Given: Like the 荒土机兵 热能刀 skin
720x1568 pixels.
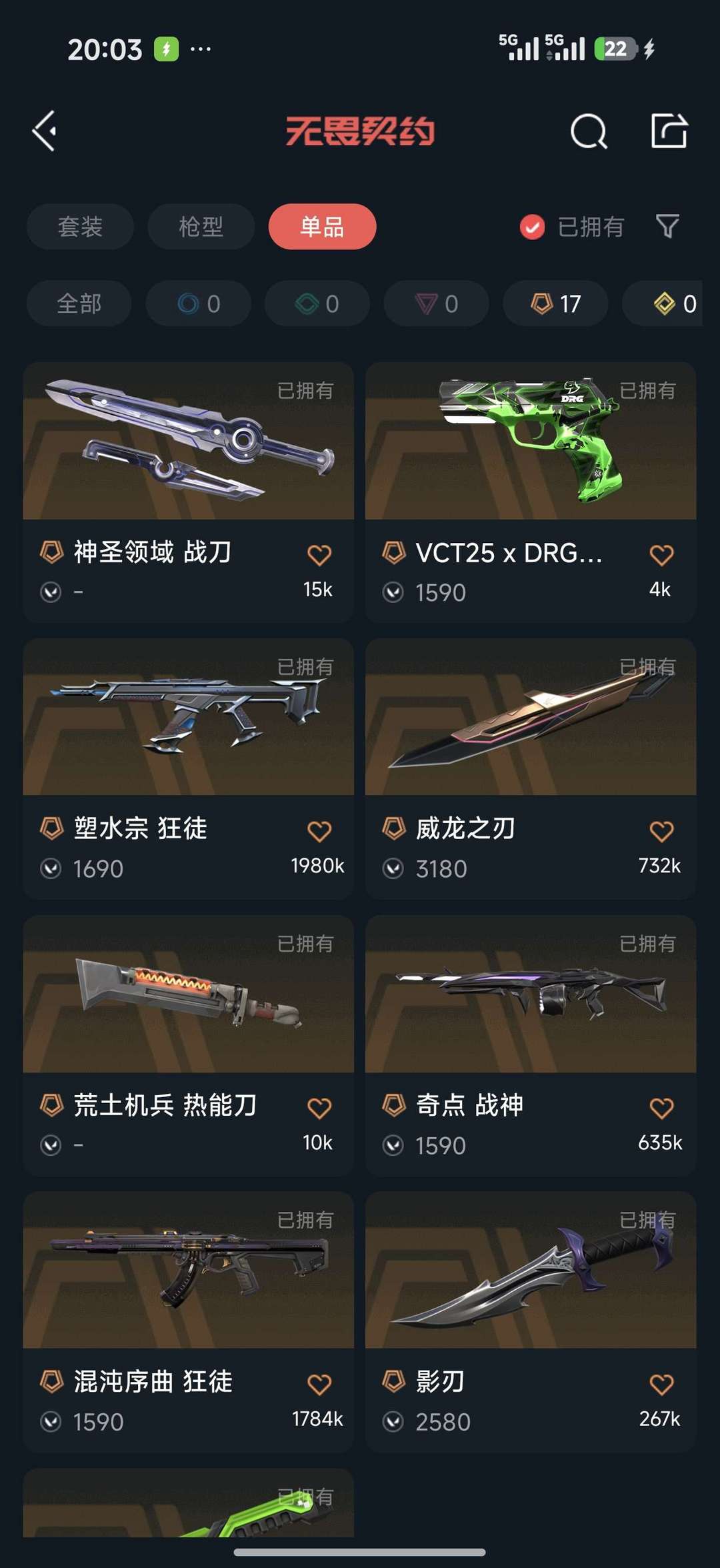Looking at the screenshot, I should pyautogui.click(x=319, y=1108).
